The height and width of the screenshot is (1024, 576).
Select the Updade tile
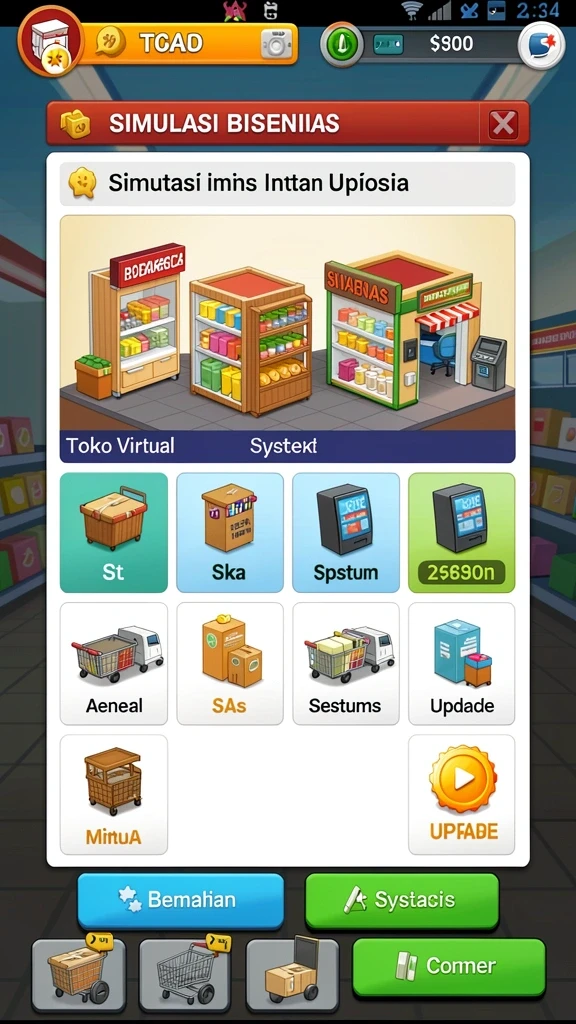coord(462,664)
